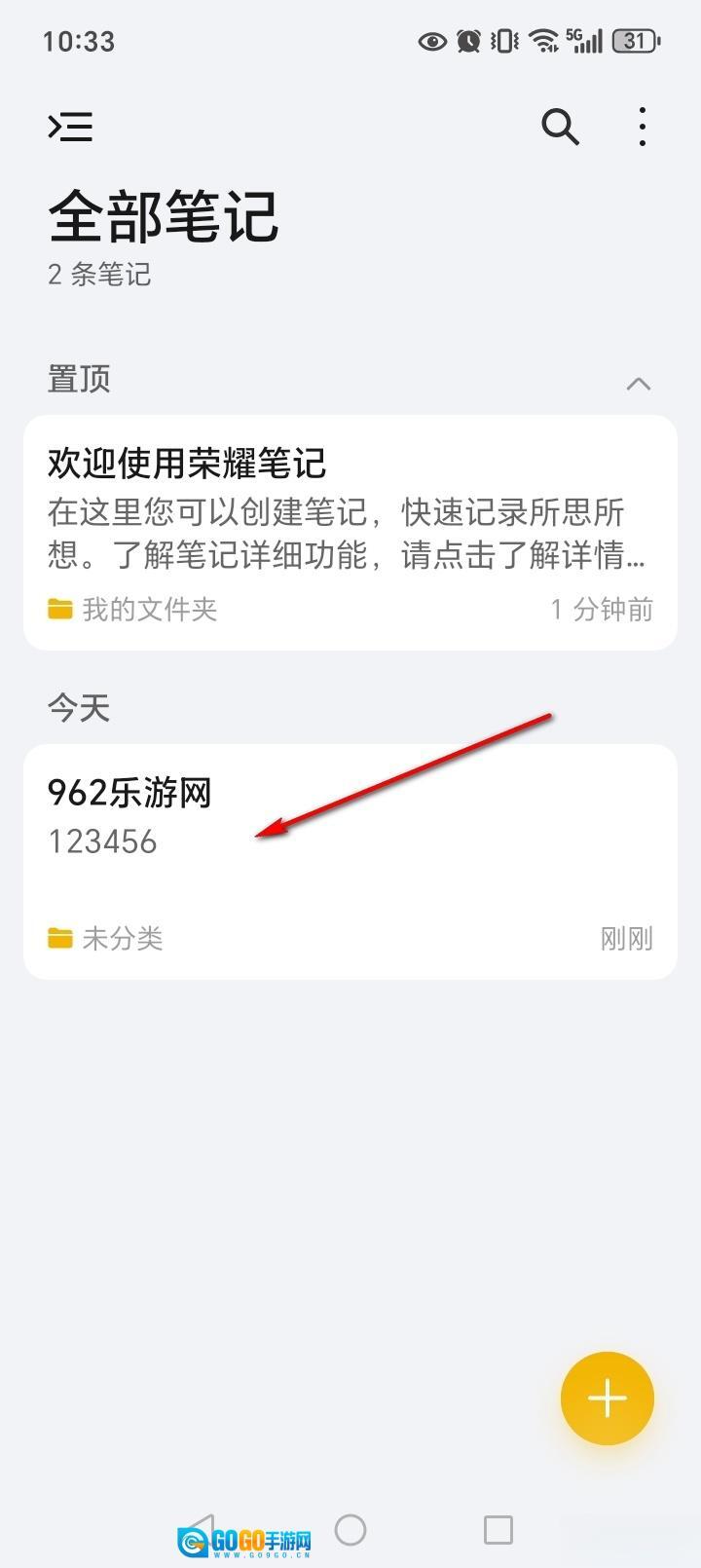The image size is (701, 1568).
Task: Open the side drawer menu
Action: pyautogui.click(x=71, y=127)
